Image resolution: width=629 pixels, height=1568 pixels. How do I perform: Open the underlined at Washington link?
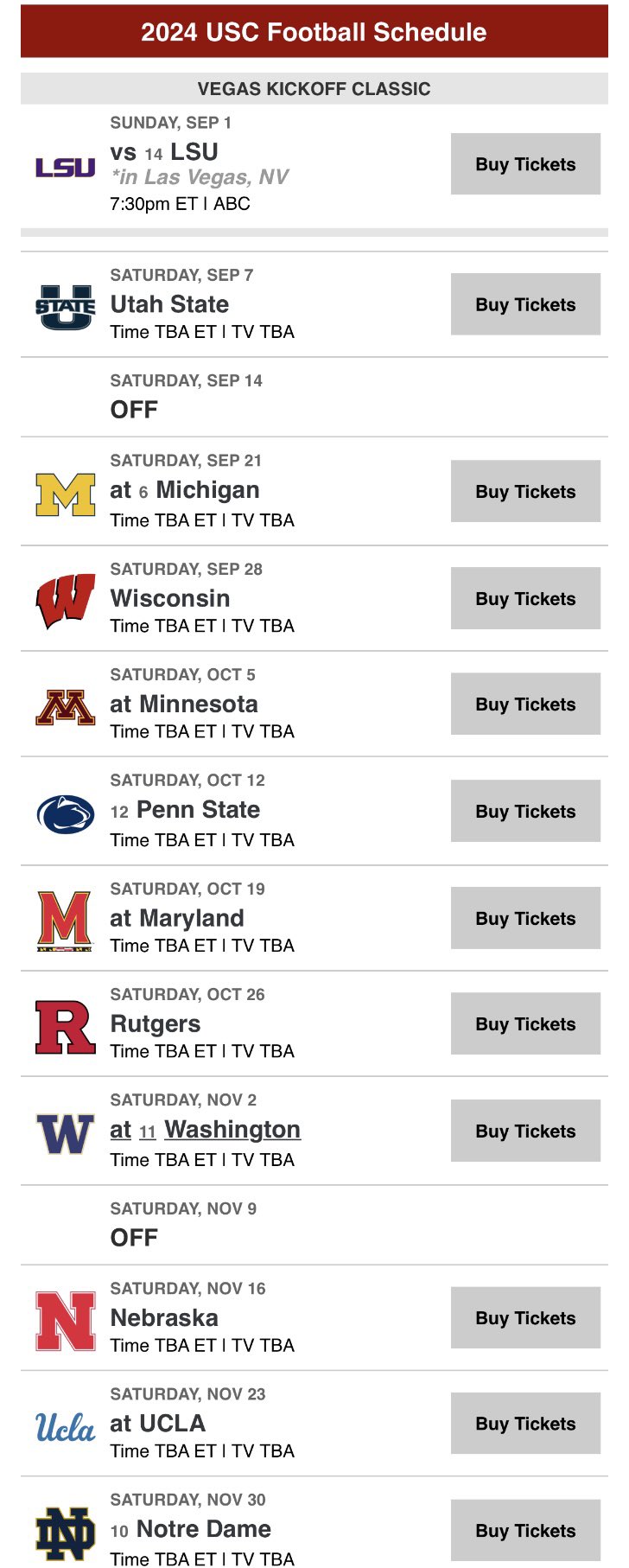coord(206,1130)
